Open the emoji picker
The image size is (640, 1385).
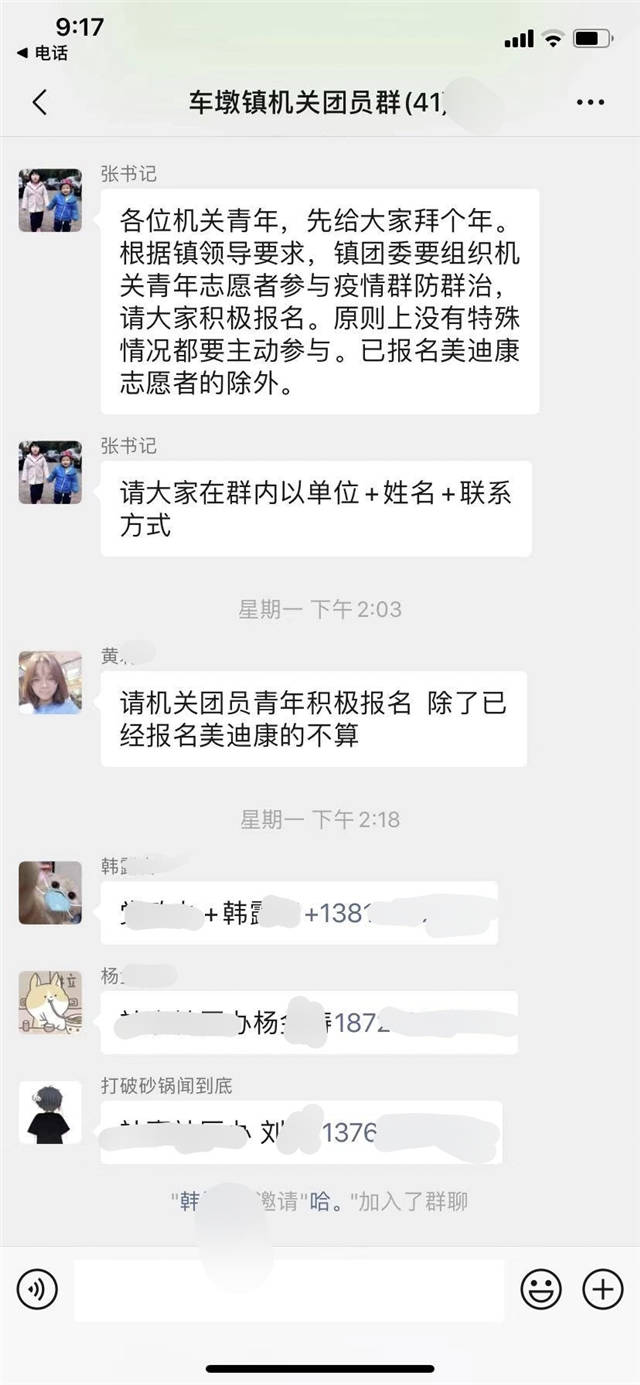541,1289
